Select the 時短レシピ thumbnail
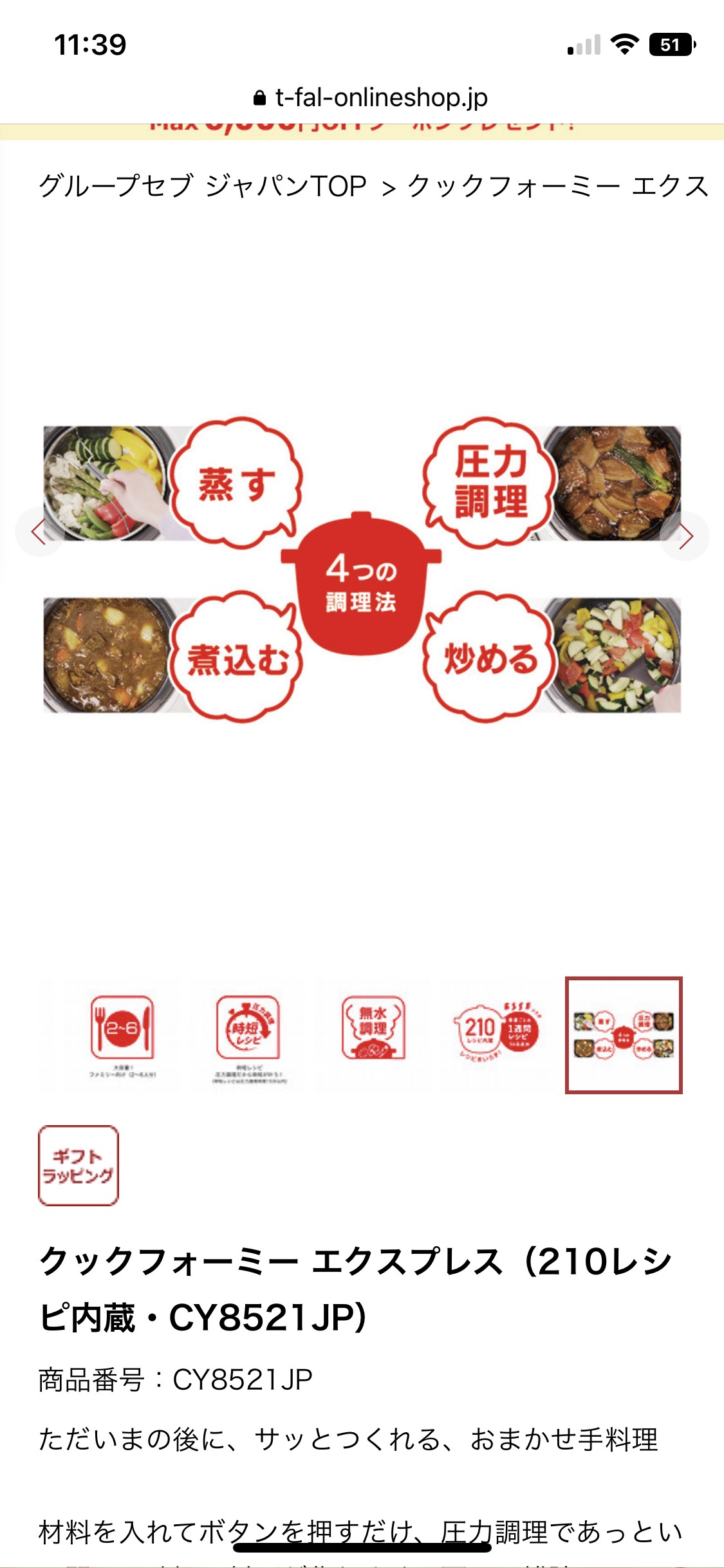The width and height of the screenshot is (724, 1568). (x=248, y=1034)
